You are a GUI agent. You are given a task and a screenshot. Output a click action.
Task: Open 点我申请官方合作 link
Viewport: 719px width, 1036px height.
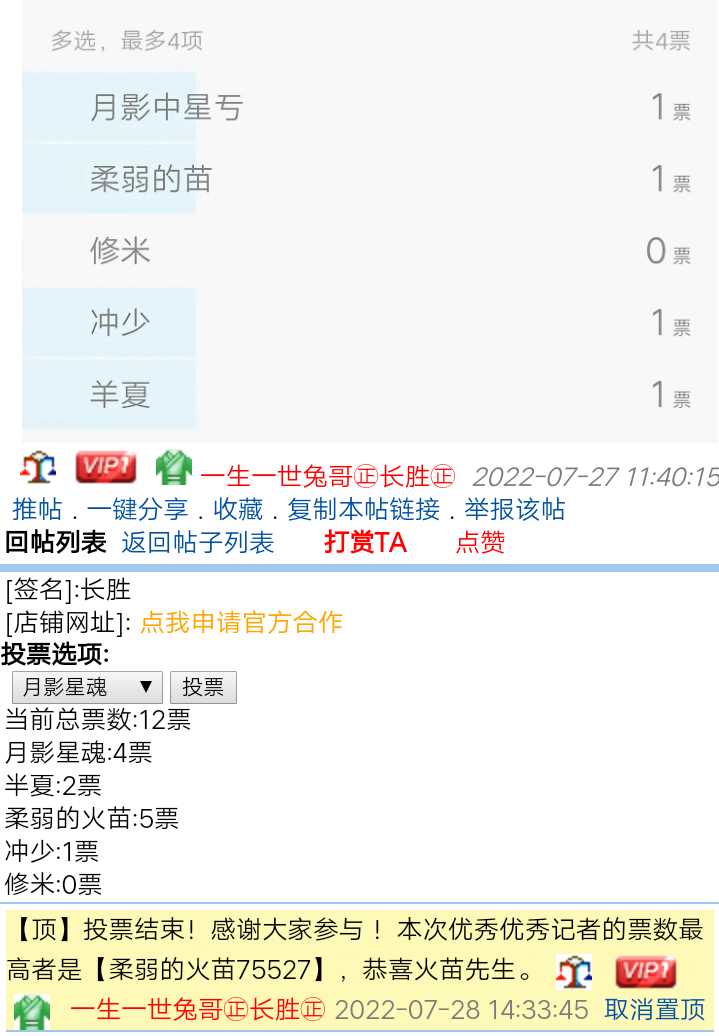(241, 622)
